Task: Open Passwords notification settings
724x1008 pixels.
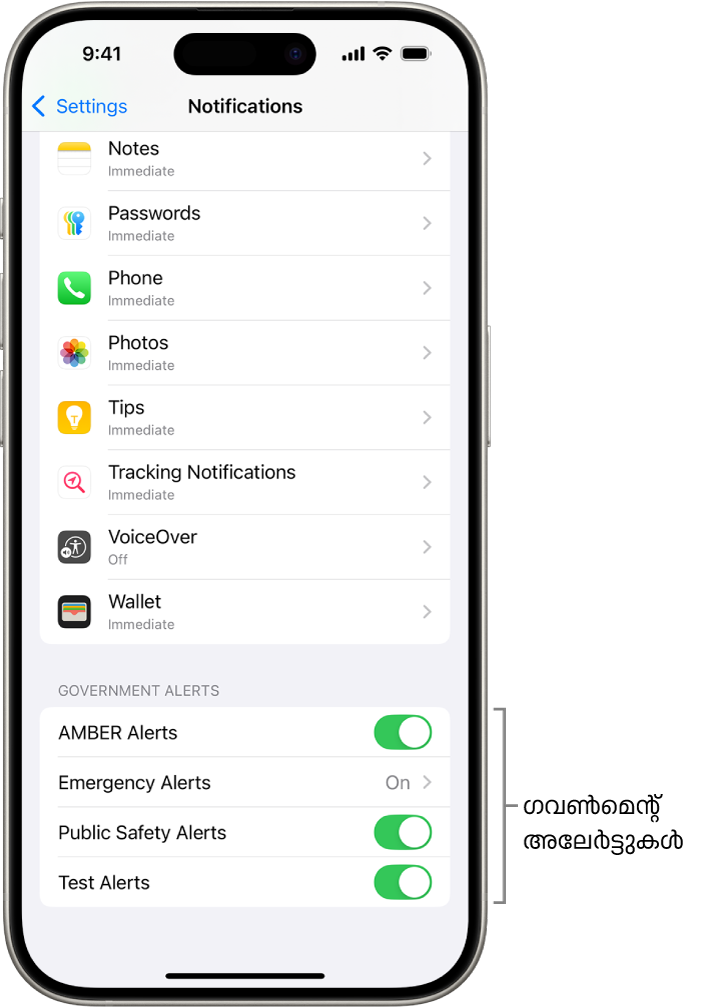Action: pos(245,223)
